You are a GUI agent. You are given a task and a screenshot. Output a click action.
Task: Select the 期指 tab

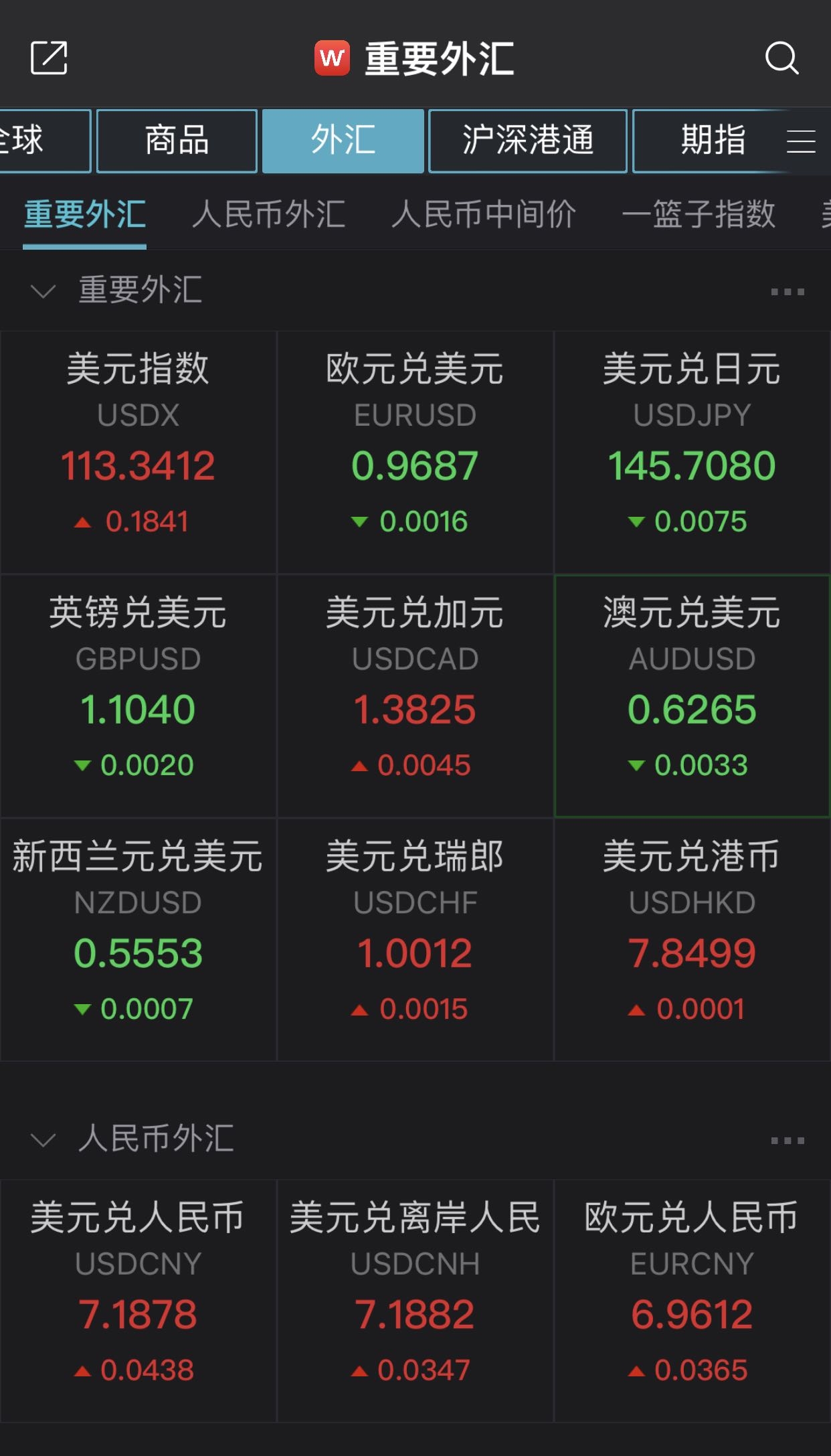click(x=712, y=141)
